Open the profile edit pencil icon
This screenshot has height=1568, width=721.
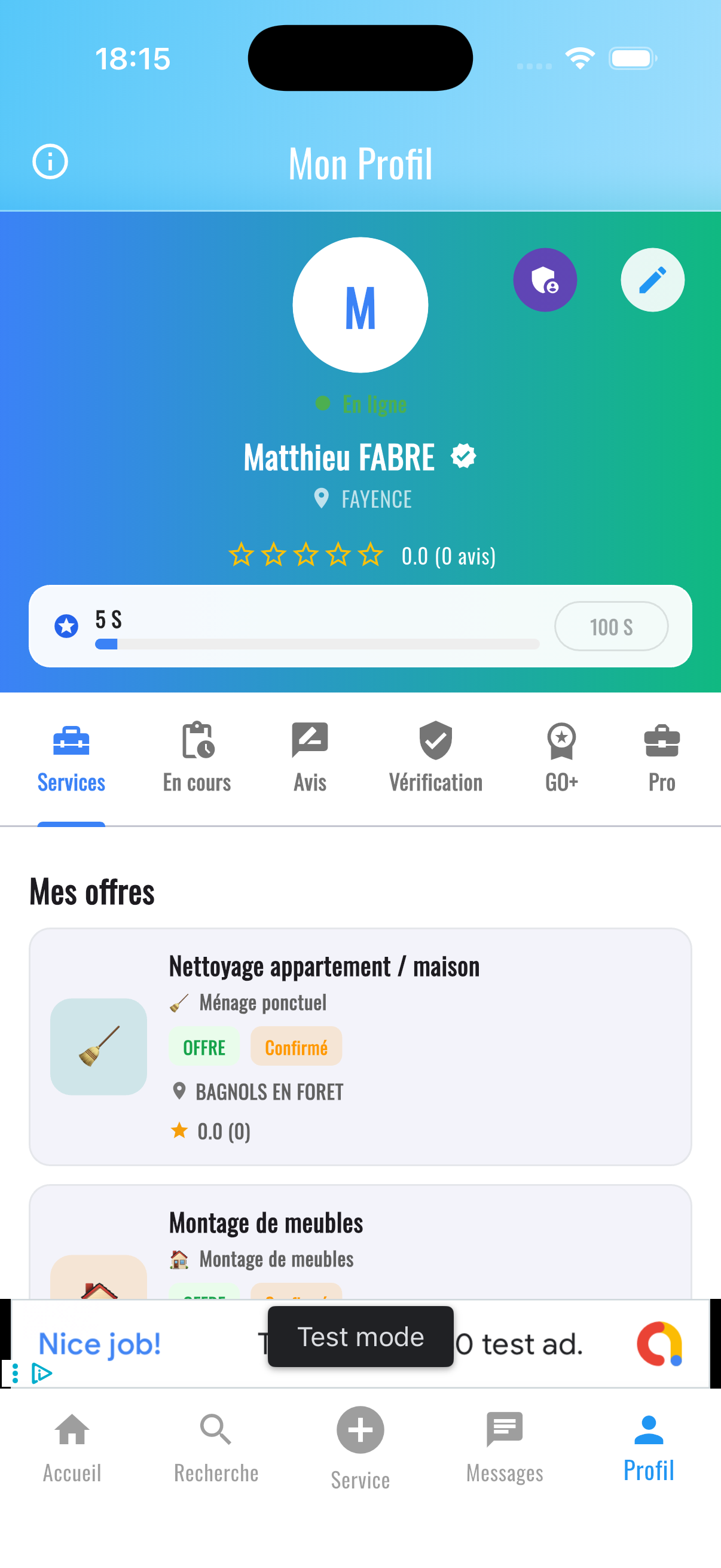[x=652, y=279]
